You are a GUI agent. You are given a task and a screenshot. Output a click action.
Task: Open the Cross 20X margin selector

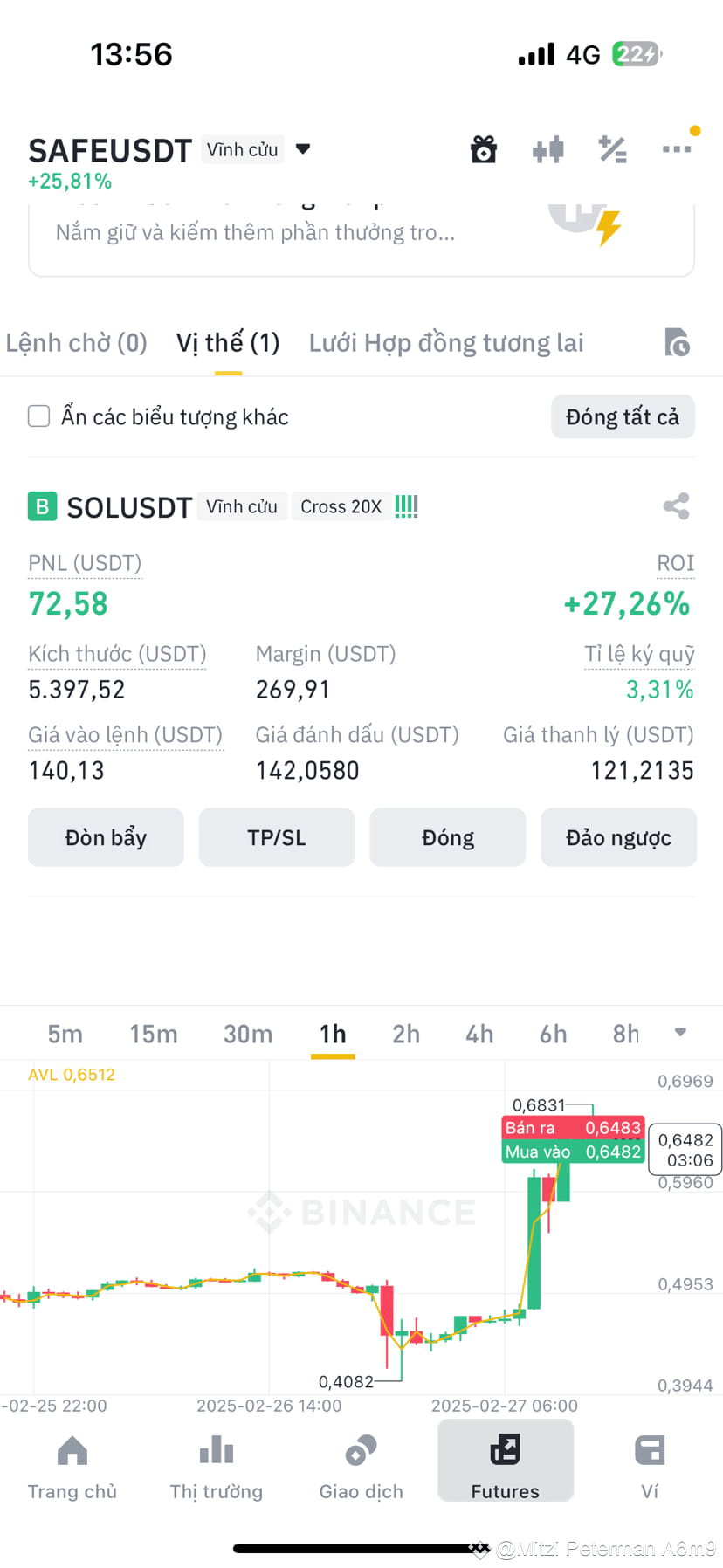coord(341,506)
